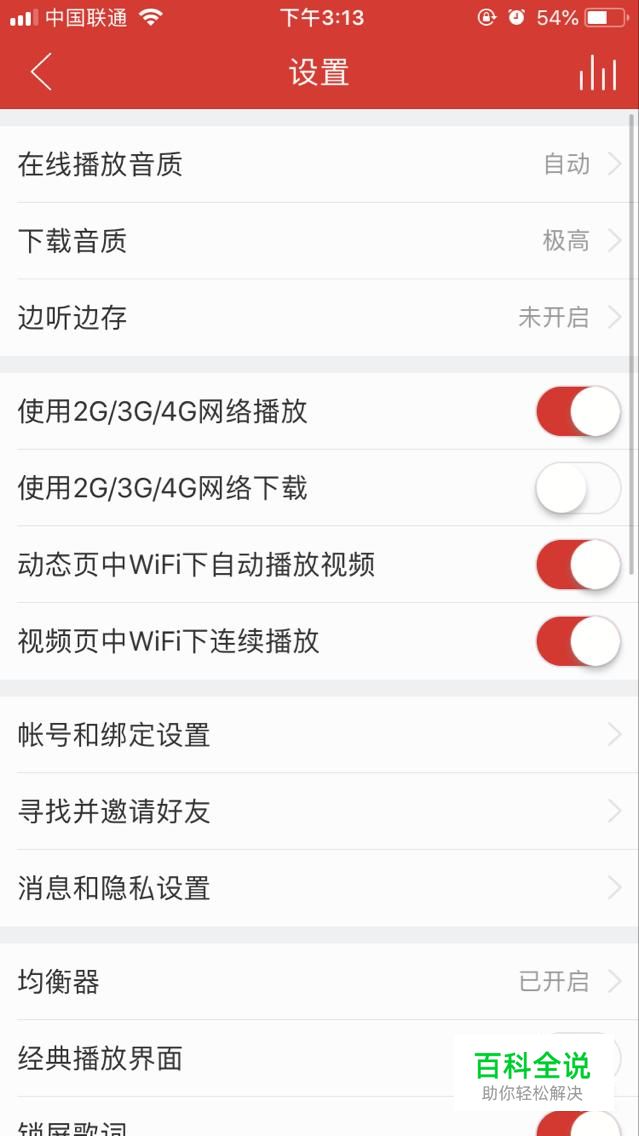Open 在线播放音质 setting
This screenshot has height=1136, width=639.
(320, 164)
